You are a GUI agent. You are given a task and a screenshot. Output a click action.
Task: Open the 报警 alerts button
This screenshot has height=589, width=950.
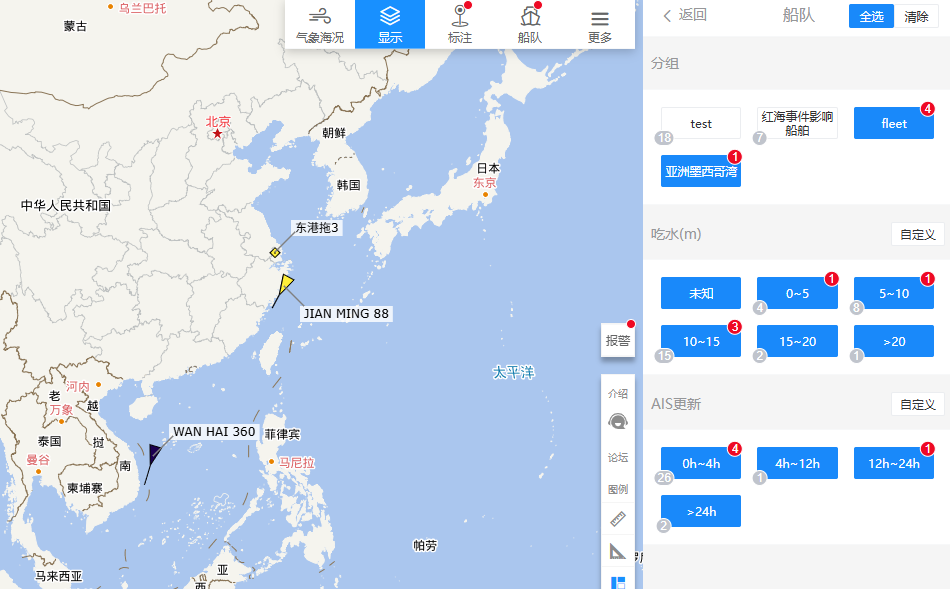point(618,340)
